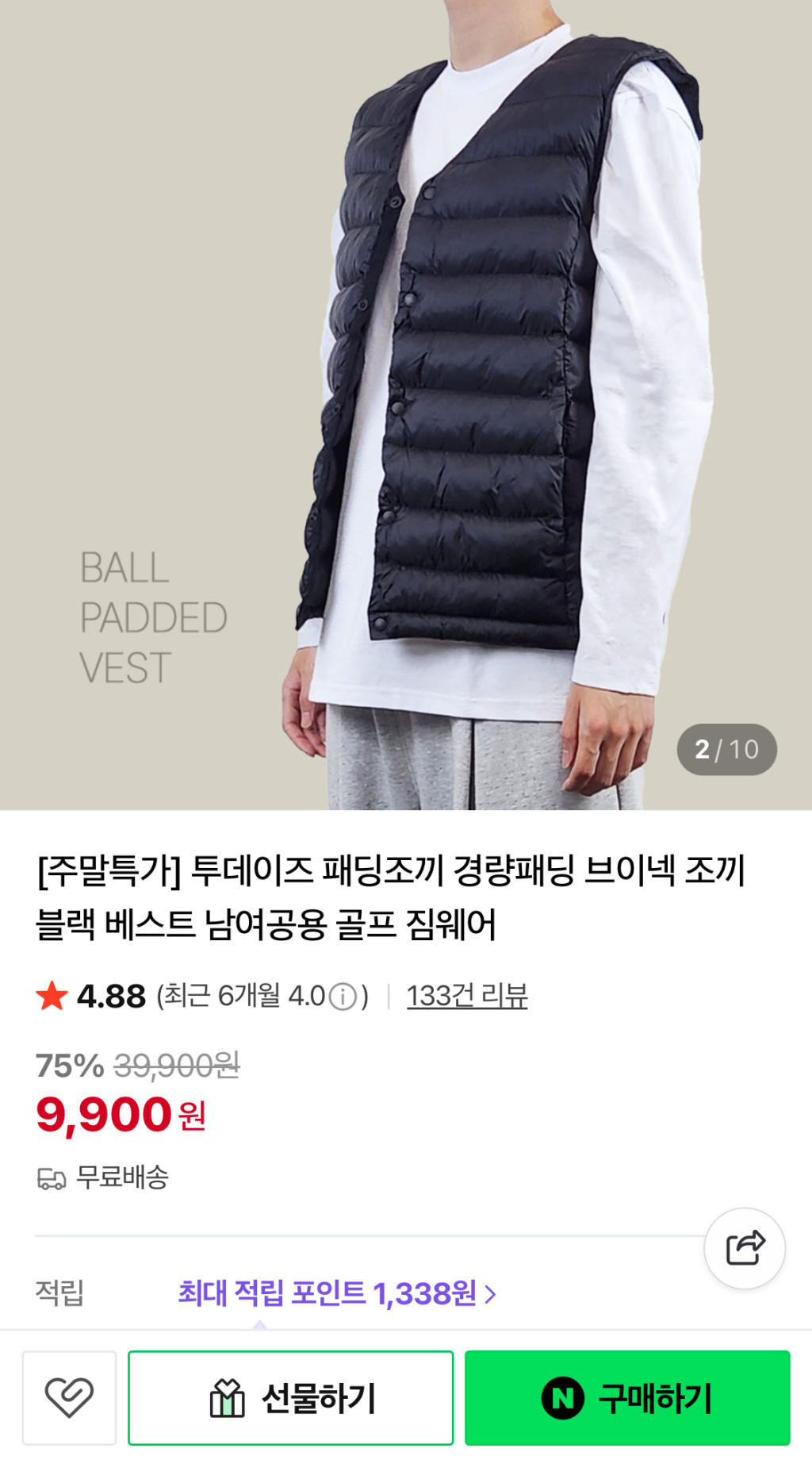Tap the 선물하기 gift button
This screenshot has height=1479, width=812.
point(290,1397)
